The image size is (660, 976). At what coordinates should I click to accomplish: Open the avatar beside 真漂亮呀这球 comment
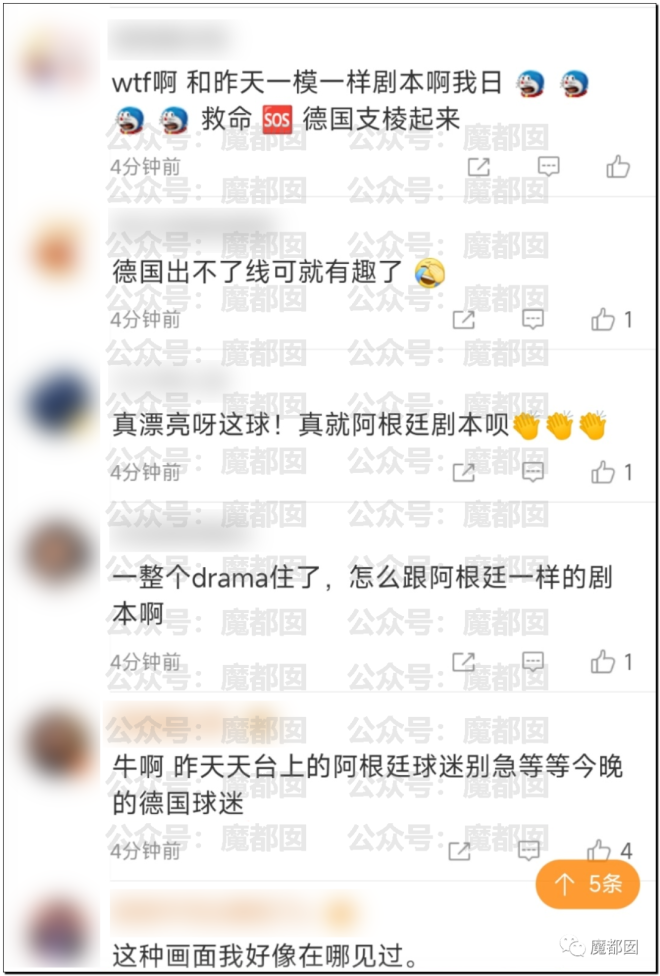pyautogui.click(x=60, y=402)
